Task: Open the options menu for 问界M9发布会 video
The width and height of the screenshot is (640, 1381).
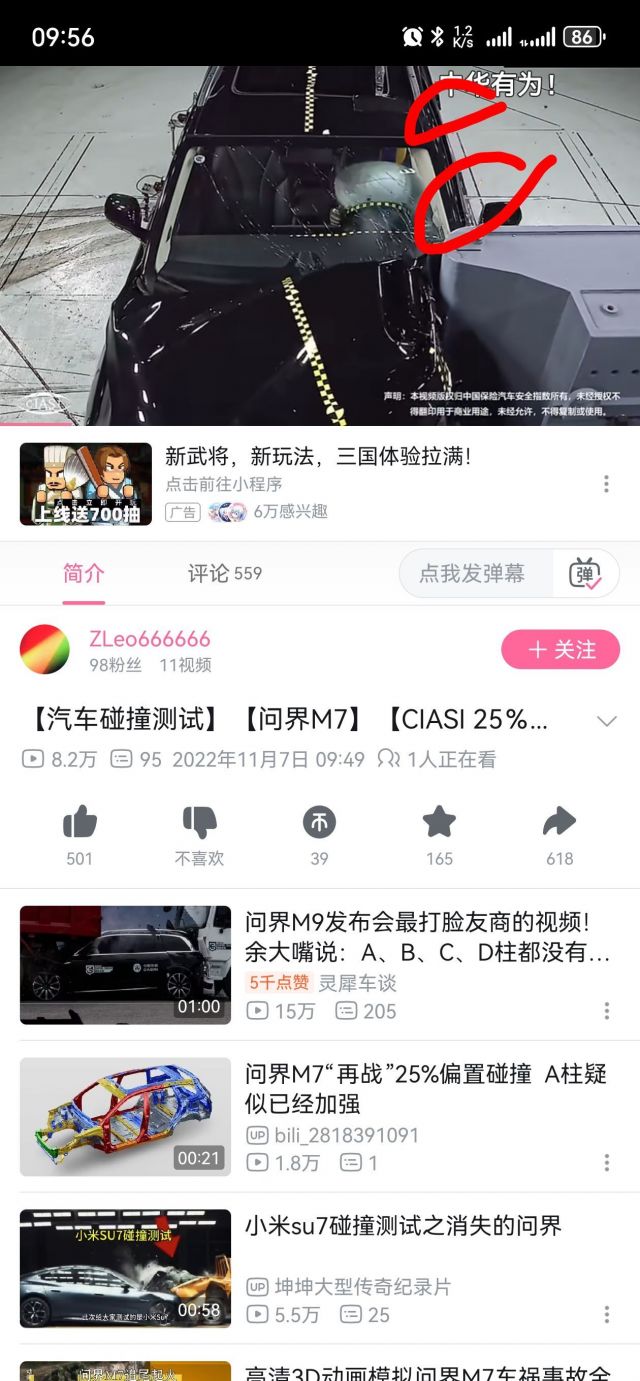Action: click(x=606, y=1011)
